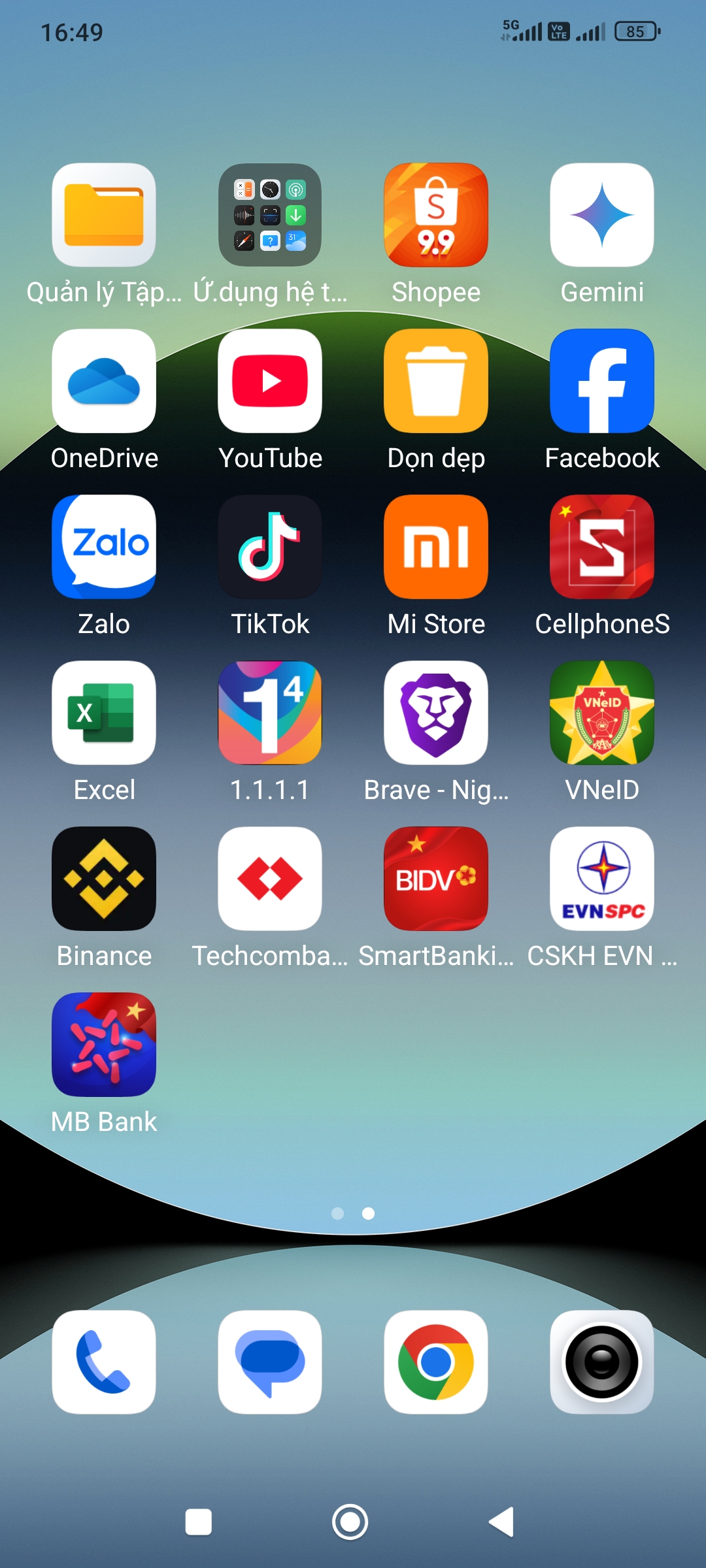
Task: Launch the Brave browser
Action: [436, 713]
